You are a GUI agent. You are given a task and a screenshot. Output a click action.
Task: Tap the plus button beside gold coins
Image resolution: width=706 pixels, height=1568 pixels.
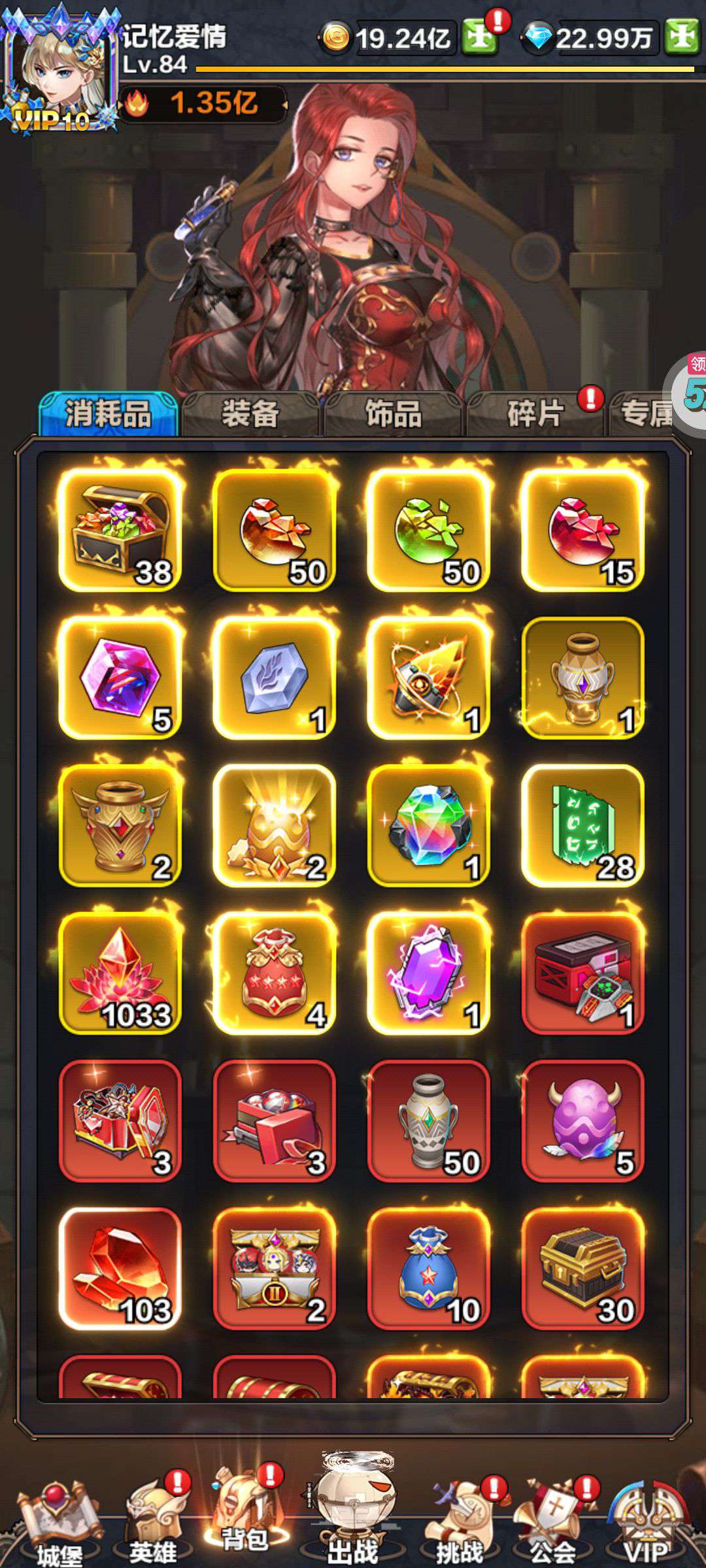[x=480, y=37]
